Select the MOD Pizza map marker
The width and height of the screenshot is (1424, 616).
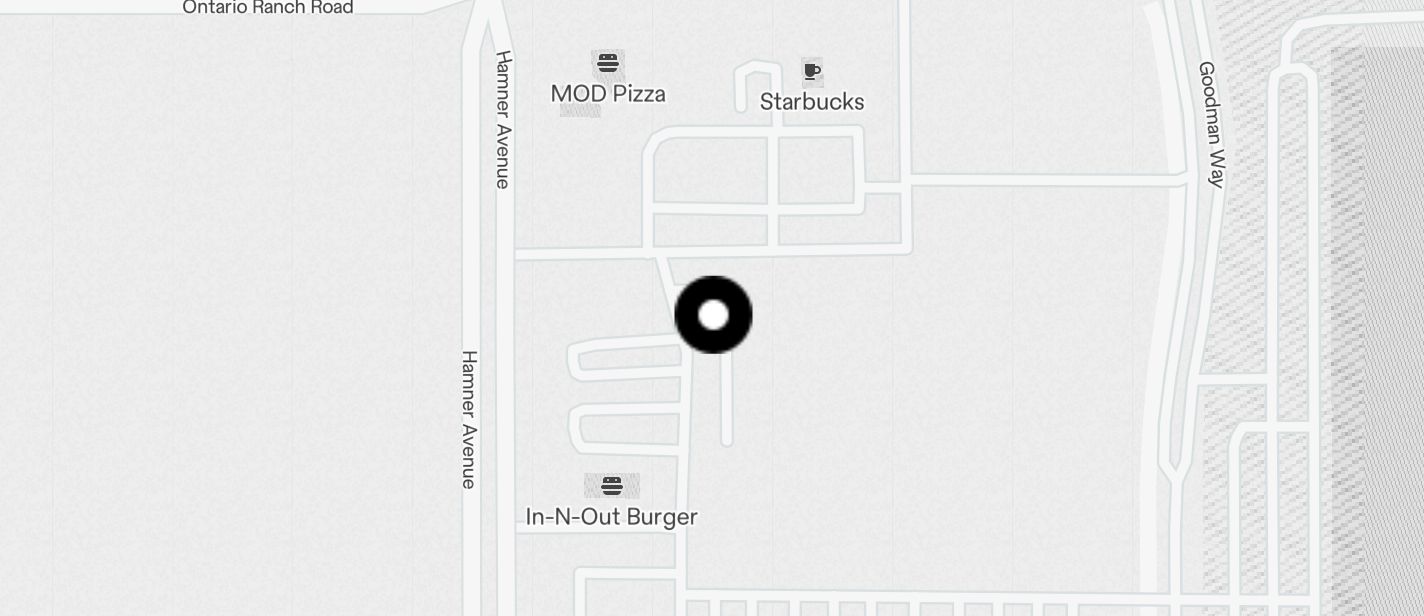(x=608, y=65)
